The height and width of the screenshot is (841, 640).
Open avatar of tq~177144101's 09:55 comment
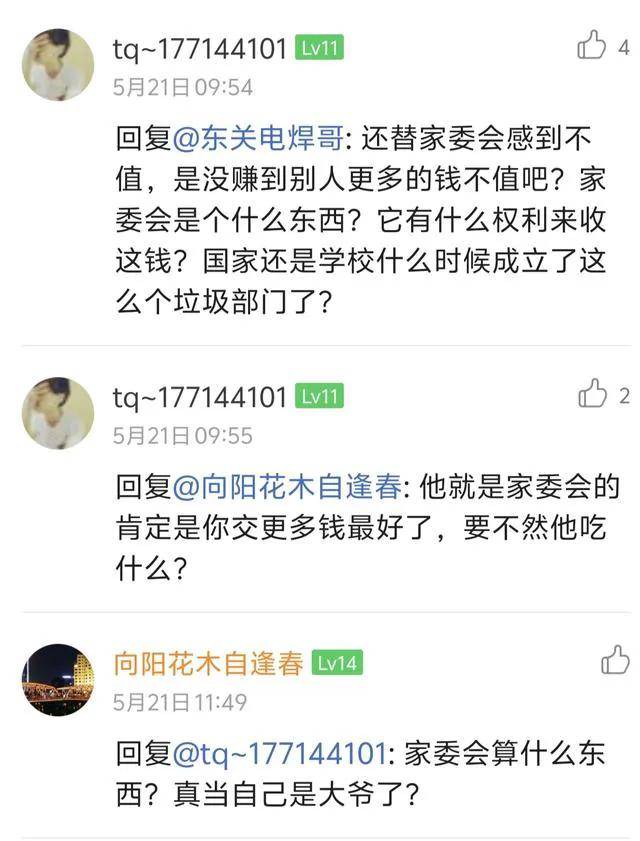point(58,413)
